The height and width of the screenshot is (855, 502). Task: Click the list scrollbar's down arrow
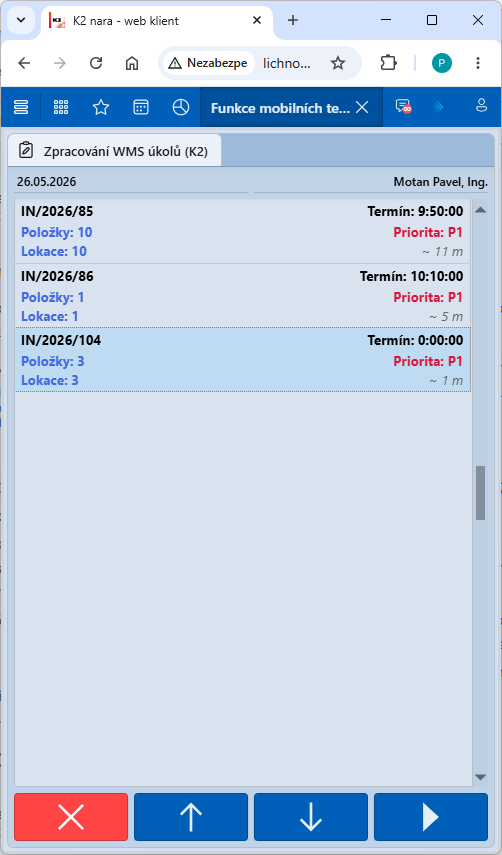click(480, 777)
